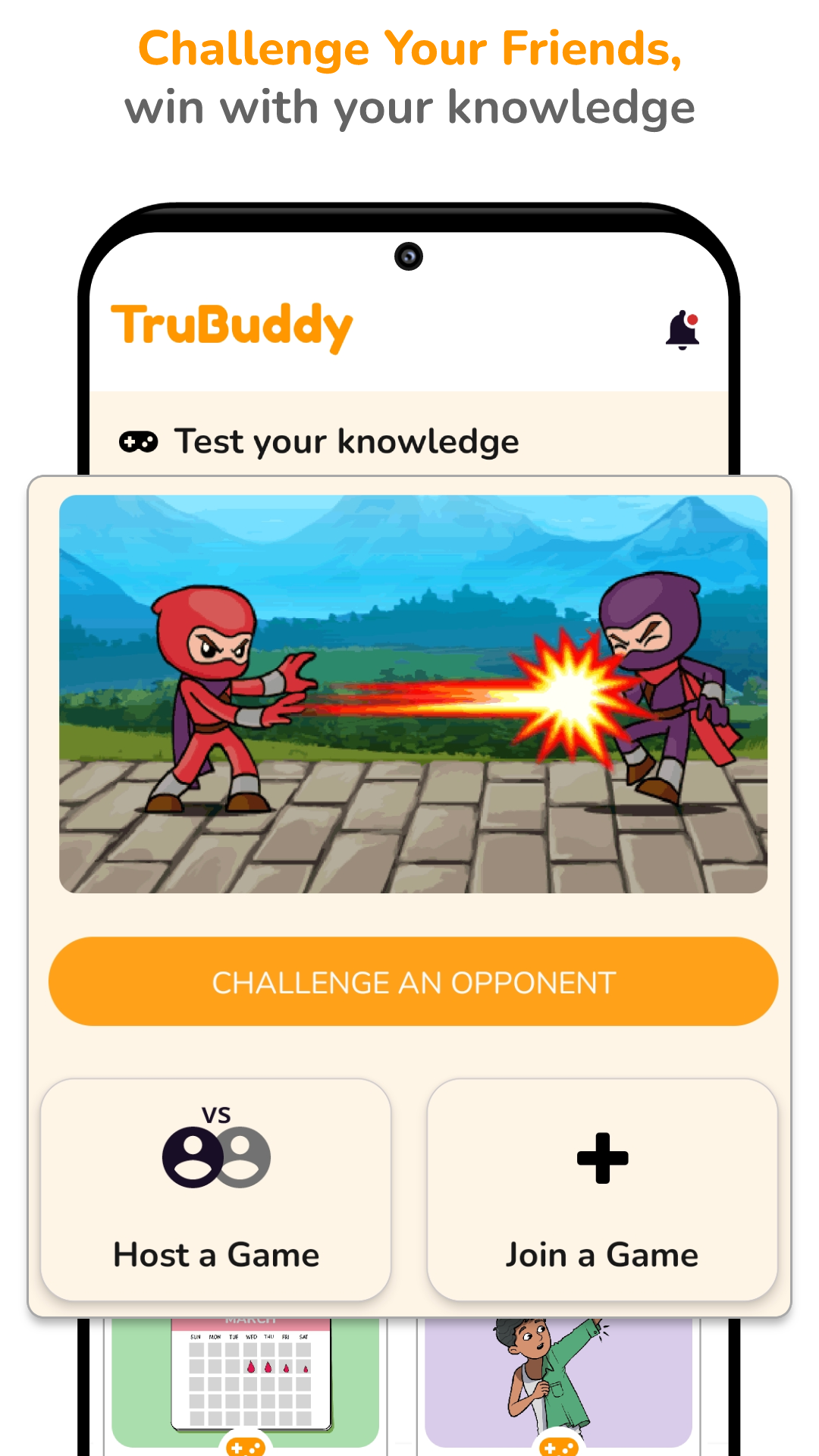Select the Host a Game label text
819x1456 pixels.
click(215, 1254)
